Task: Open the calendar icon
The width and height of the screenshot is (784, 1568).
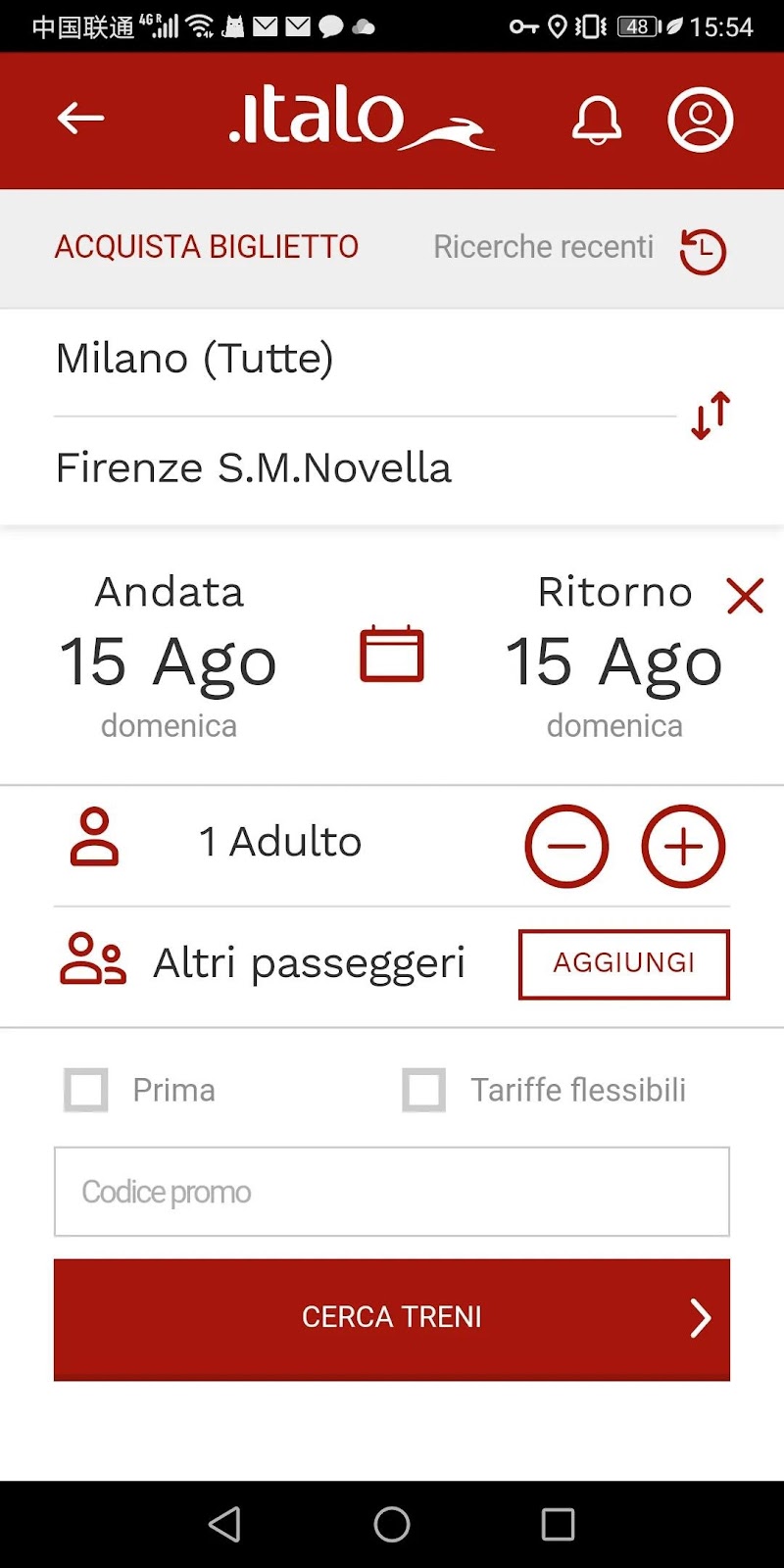Action: (x=392, y=654)
